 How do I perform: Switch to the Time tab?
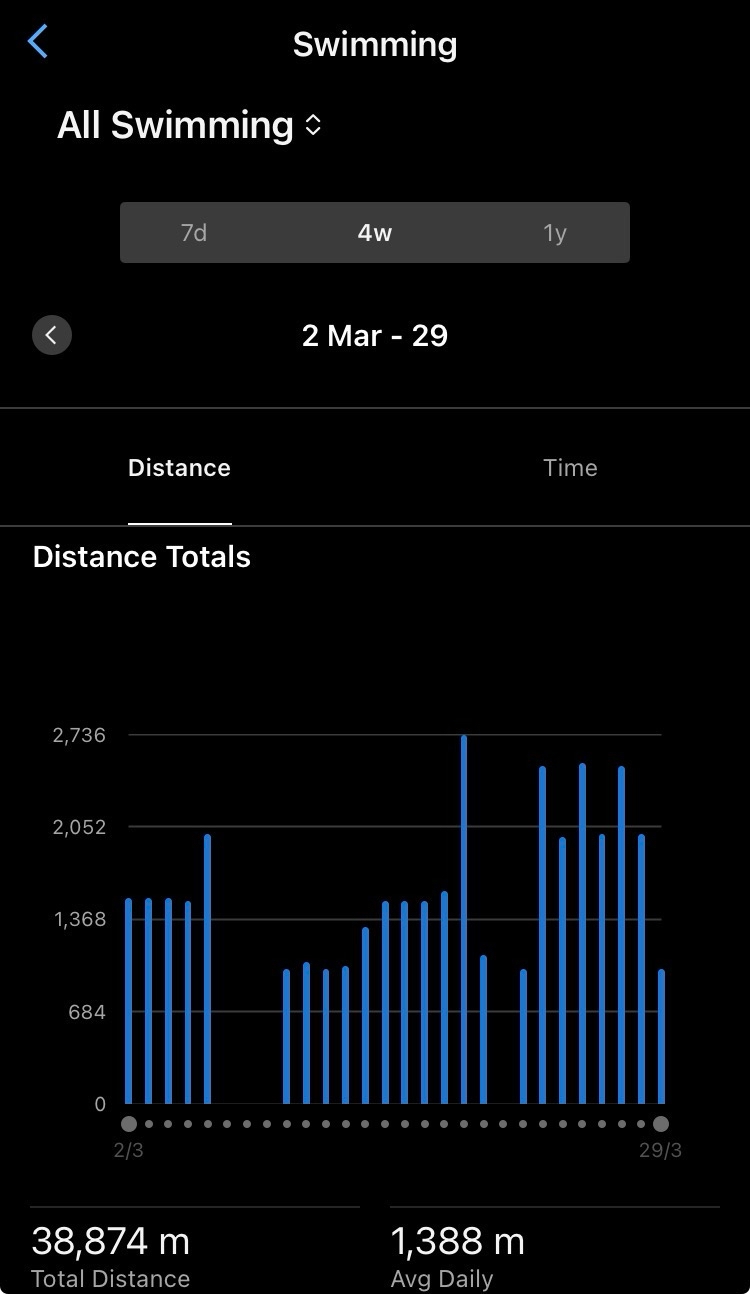click(x=570, y=468)
